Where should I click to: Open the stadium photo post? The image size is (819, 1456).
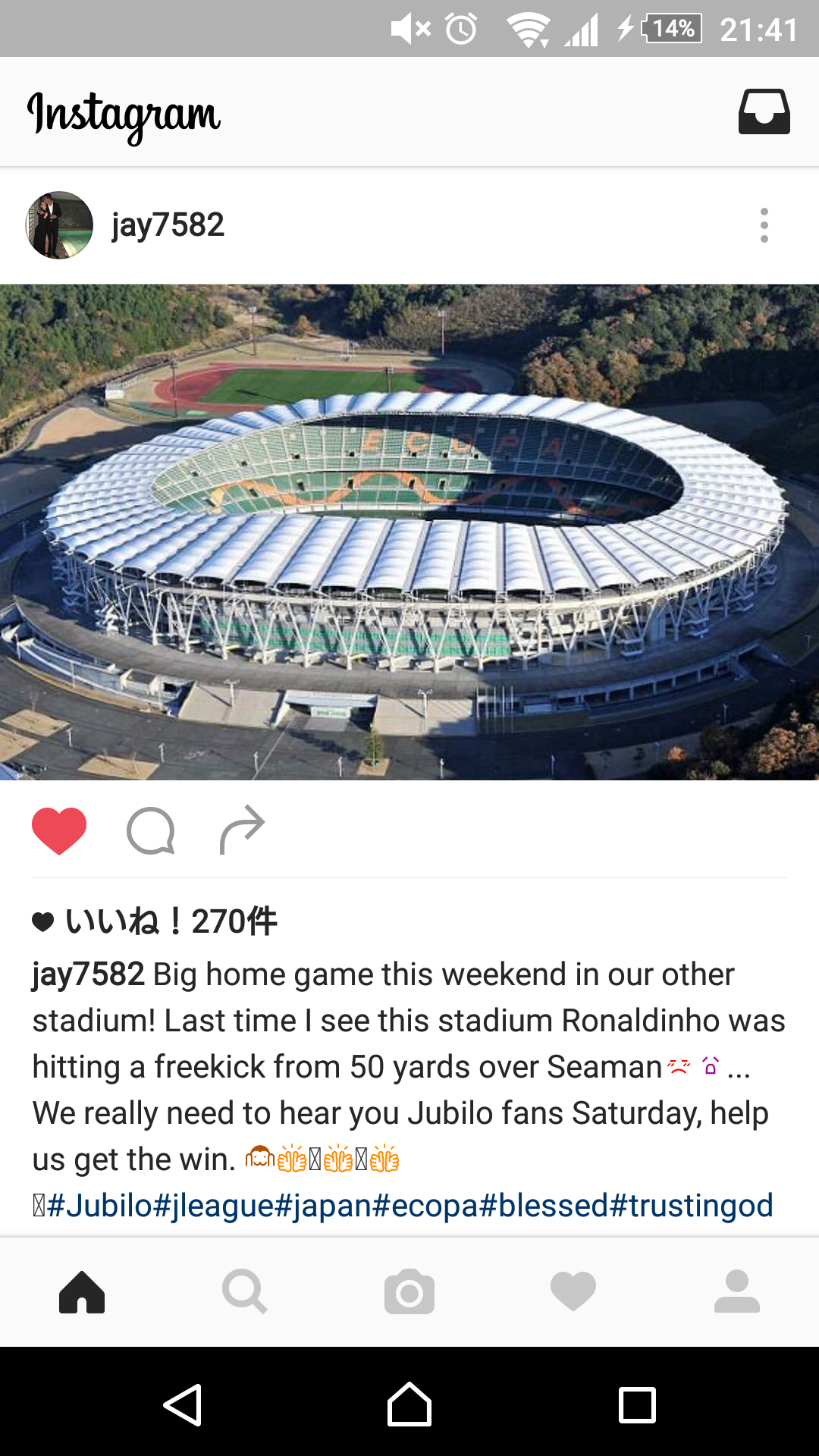[409, 532]
